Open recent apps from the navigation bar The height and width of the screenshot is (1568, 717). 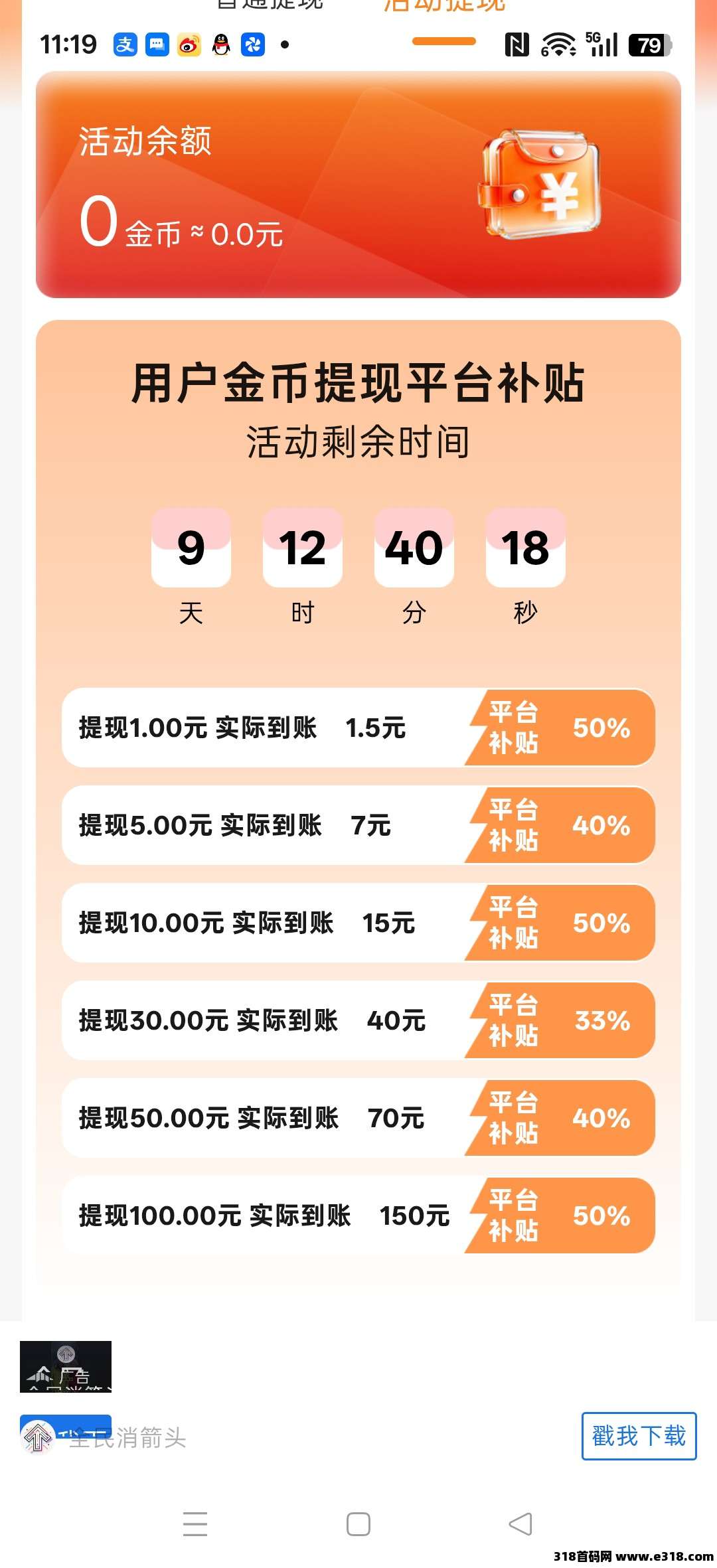pyautogui.click(x=195, y=1524)
